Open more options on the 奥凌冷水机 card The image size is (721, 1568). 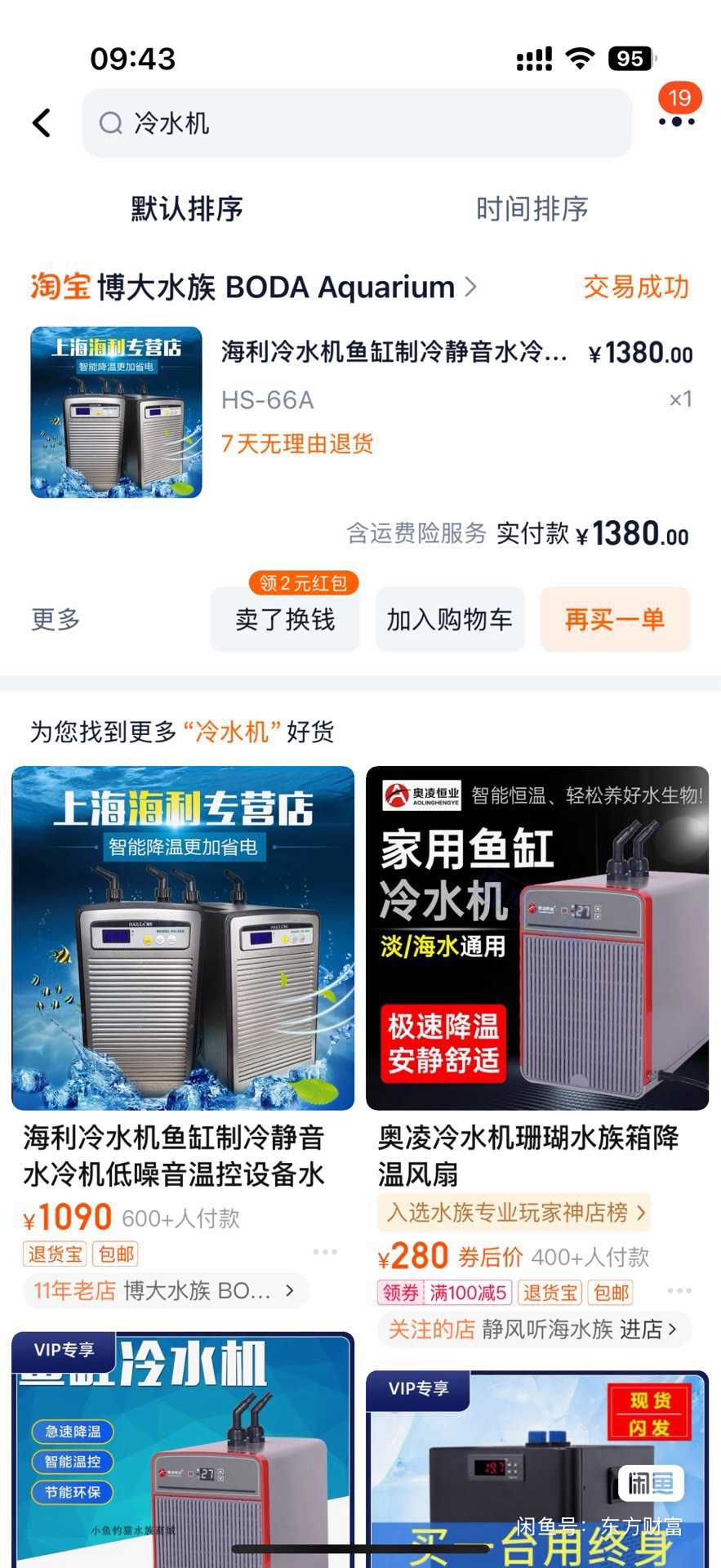tap(679, 1291)
